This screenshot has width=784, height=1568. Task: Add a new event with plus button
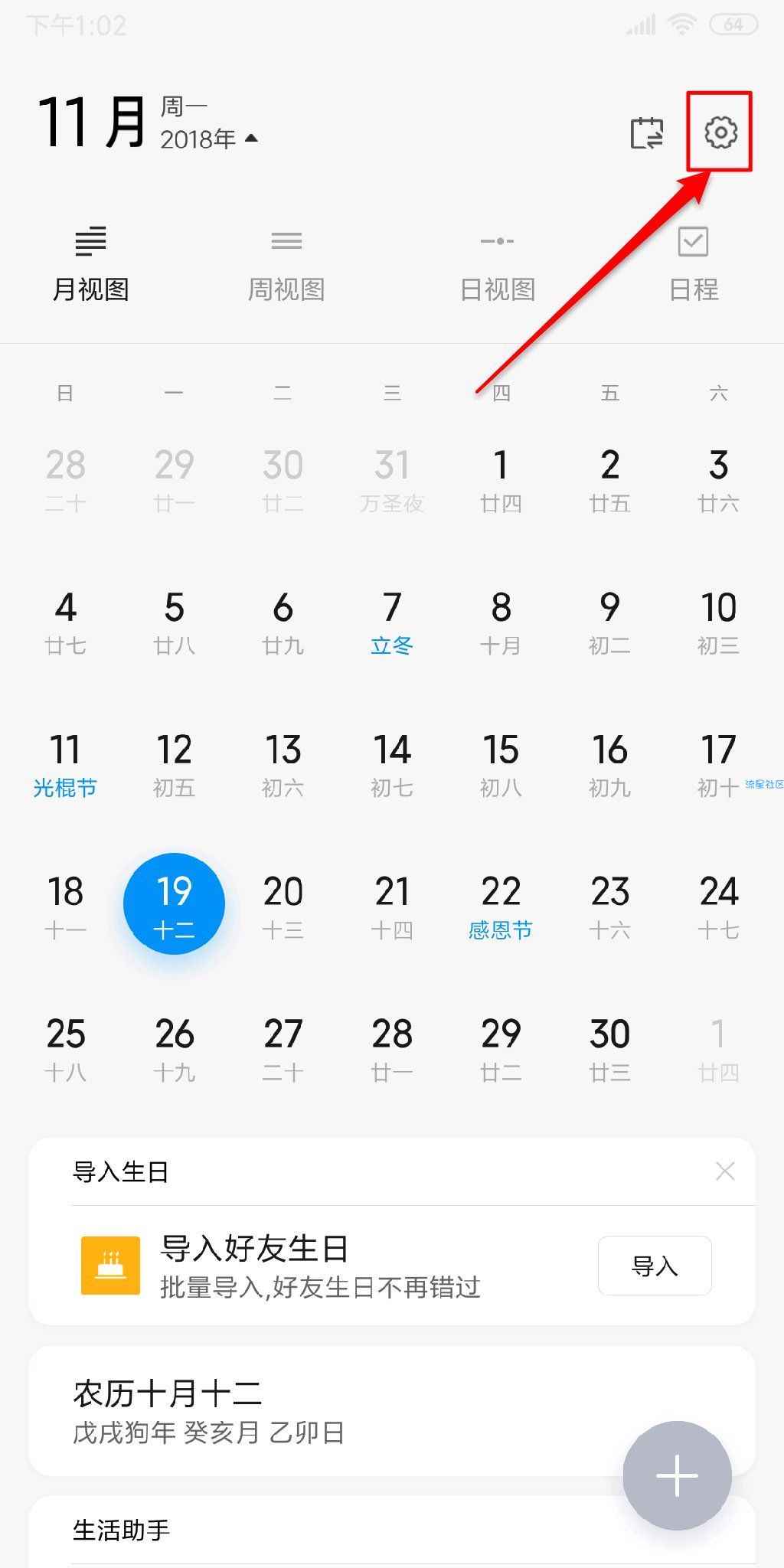click(677, 1475)
